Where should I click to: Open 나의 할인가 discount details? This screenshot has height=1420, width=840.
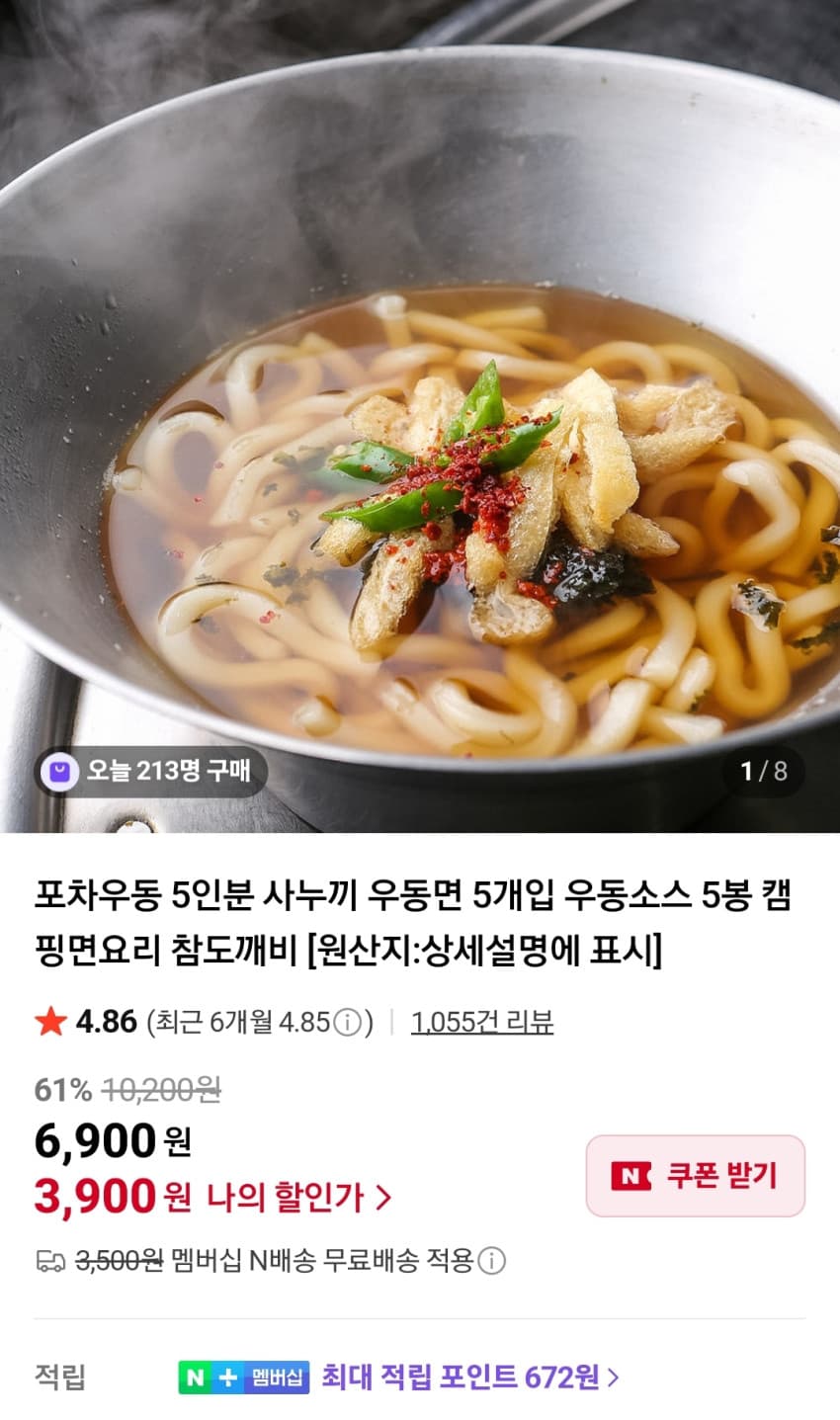(298, 1198)
